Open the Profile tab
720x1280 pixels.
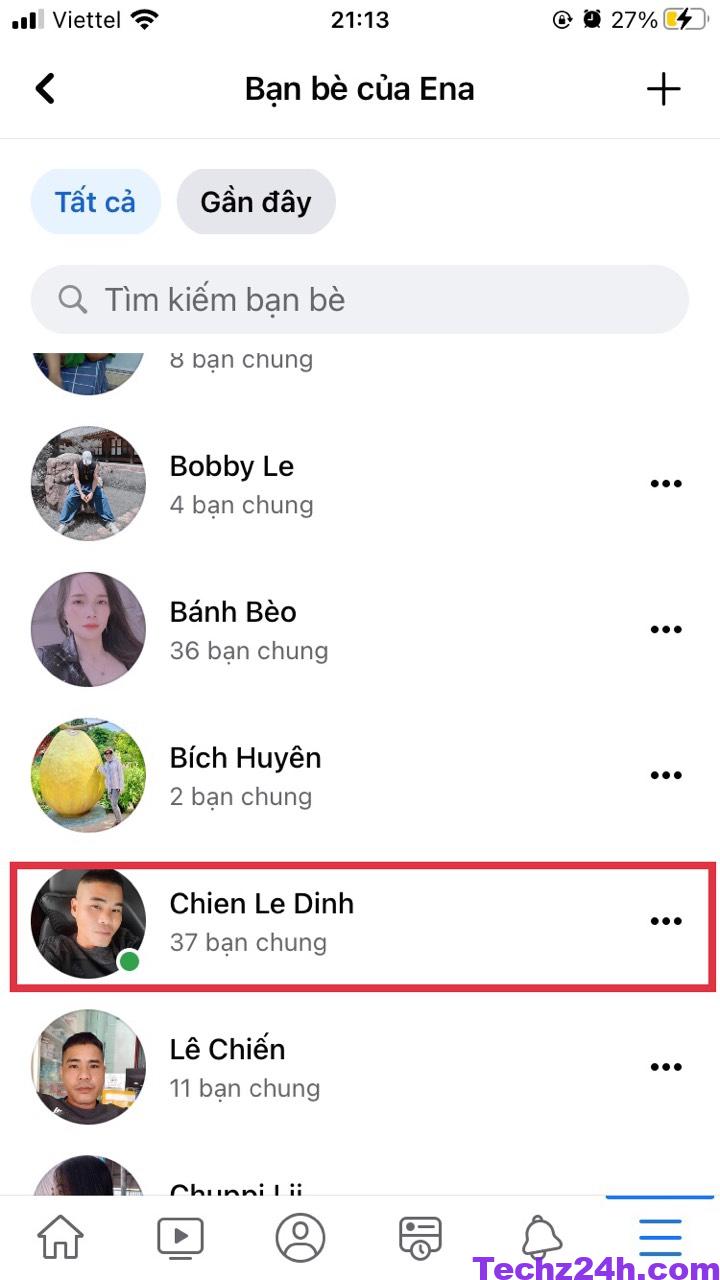300,1237
